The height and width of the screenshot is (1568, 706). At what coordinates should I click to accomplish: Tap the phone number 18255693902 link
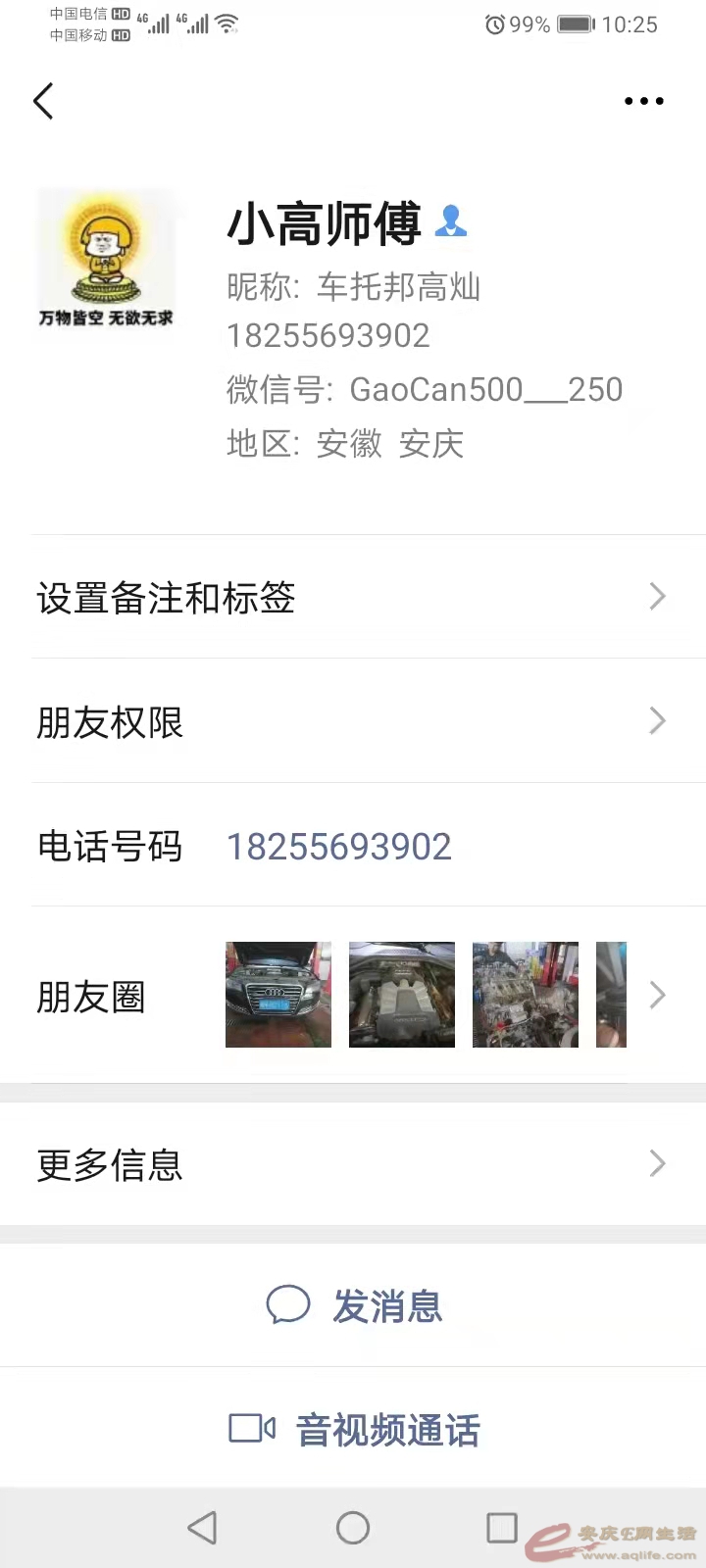339,847
